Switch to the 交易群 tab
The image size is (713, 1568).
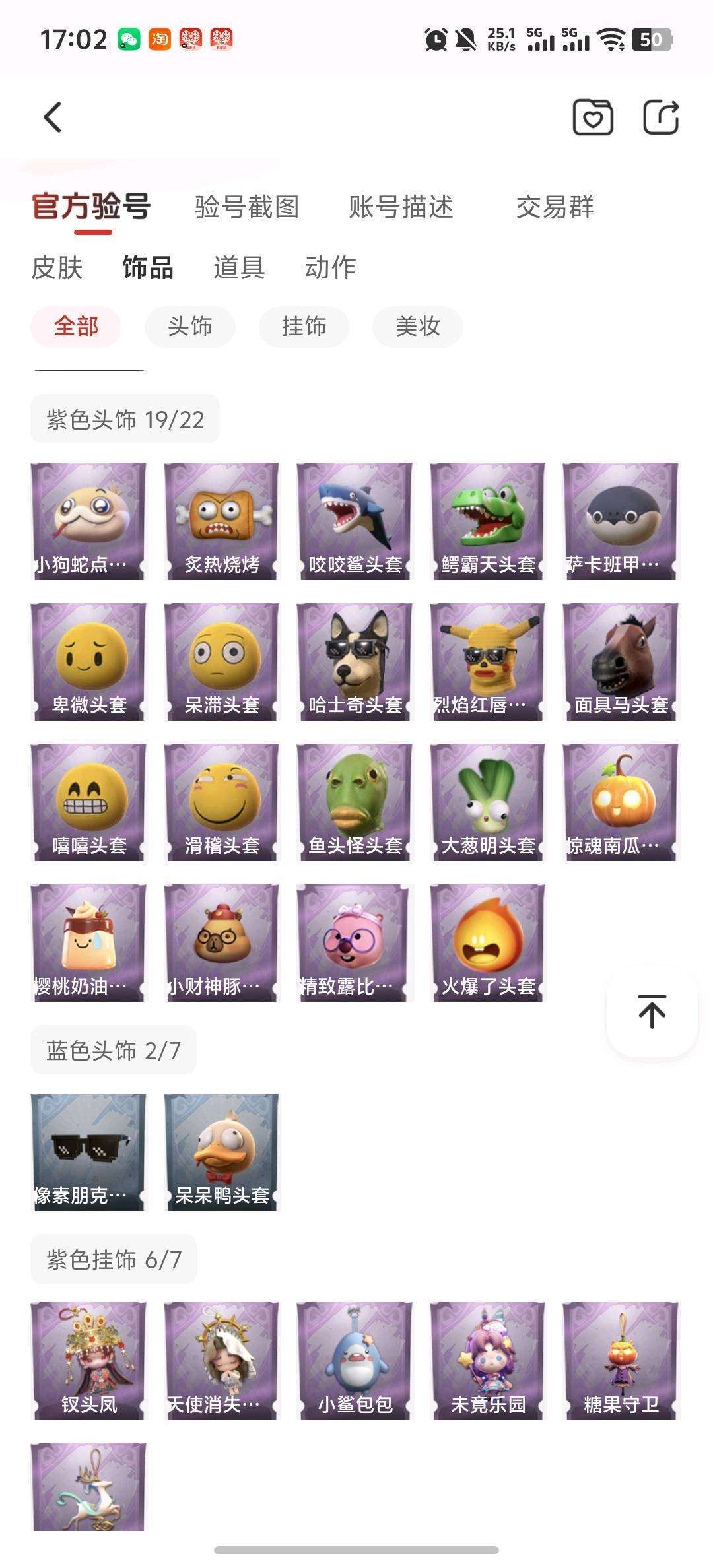pyautogui.click(x=555, y=207)
